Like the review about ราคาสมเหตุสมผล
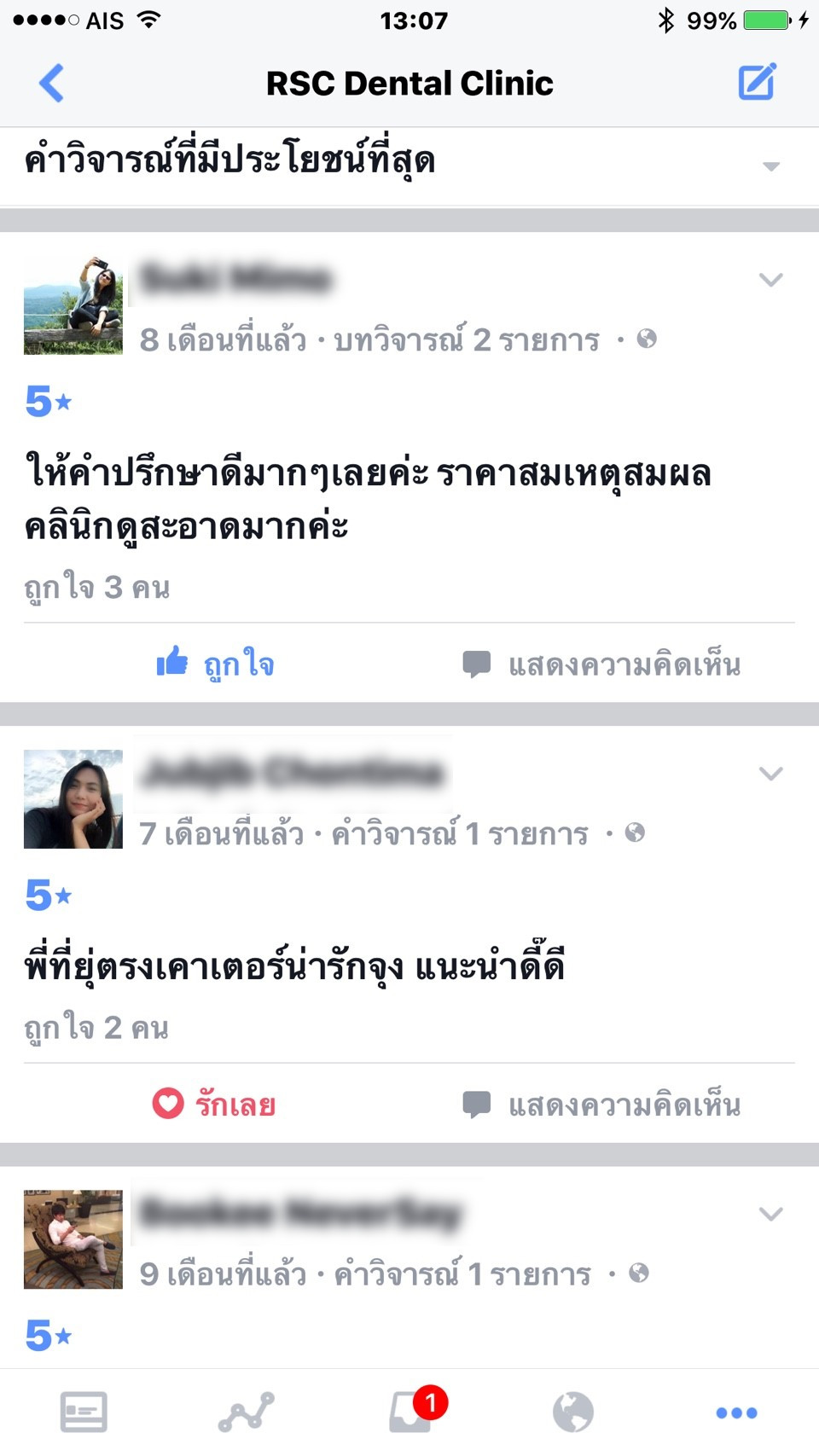The width and height of the screenshot is (819, 1456). click(x=215, y=664)
